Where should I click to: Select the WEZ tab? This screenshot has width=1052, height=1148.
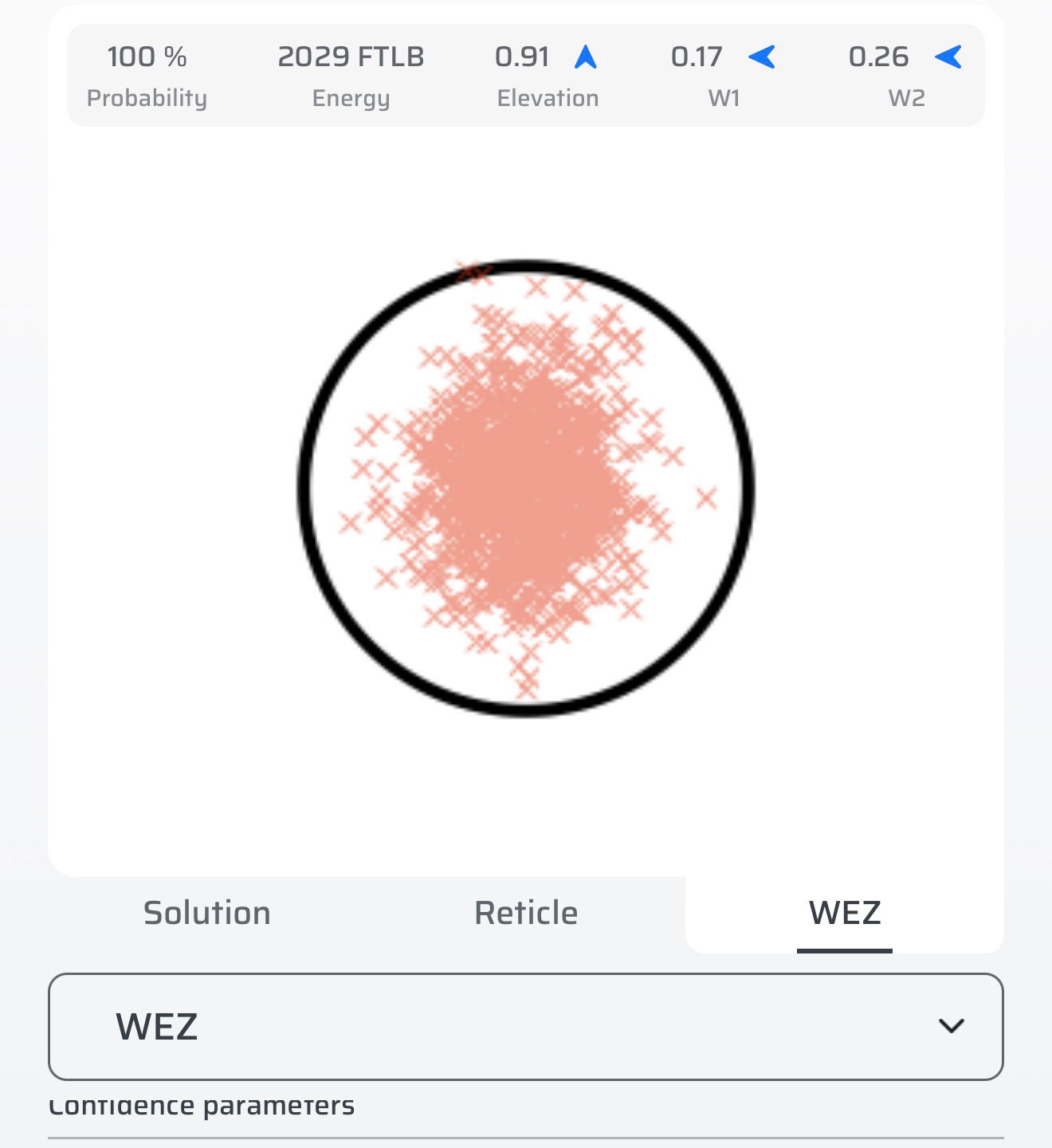click(845, 913)
